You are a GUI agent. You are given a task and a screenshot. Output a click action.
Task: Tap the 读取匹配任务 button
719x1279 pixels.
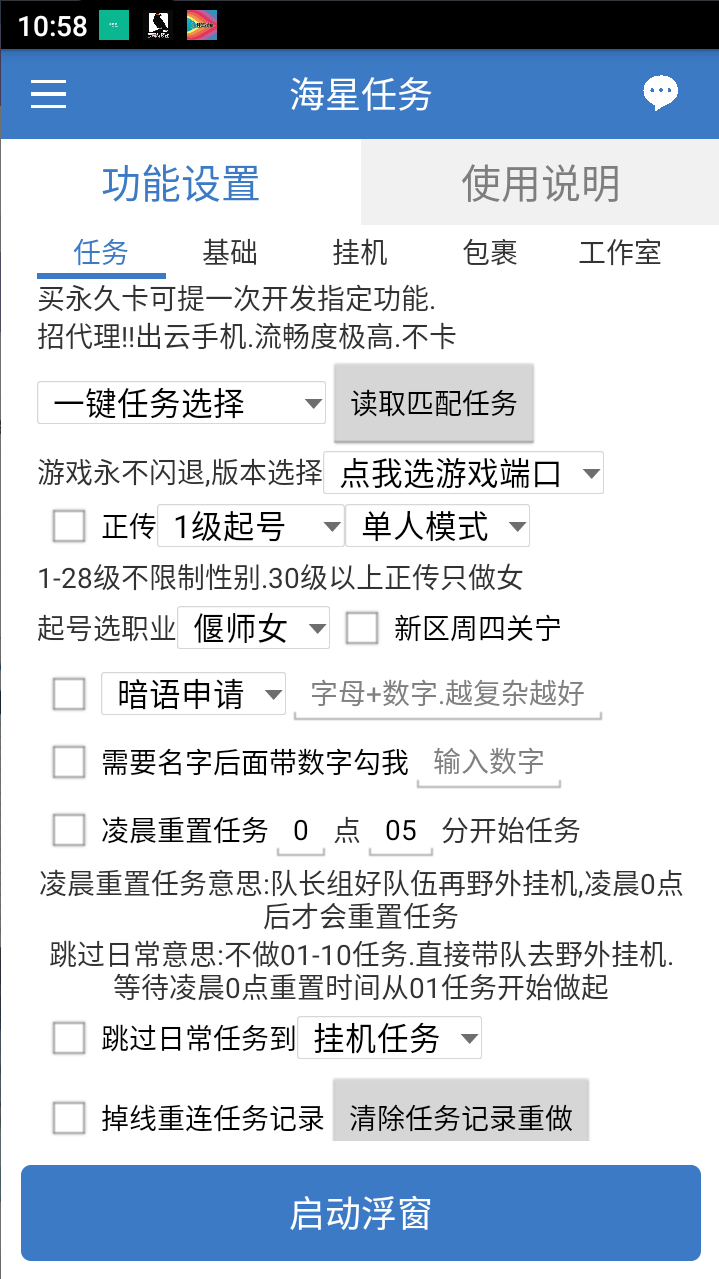coord(434,404)
